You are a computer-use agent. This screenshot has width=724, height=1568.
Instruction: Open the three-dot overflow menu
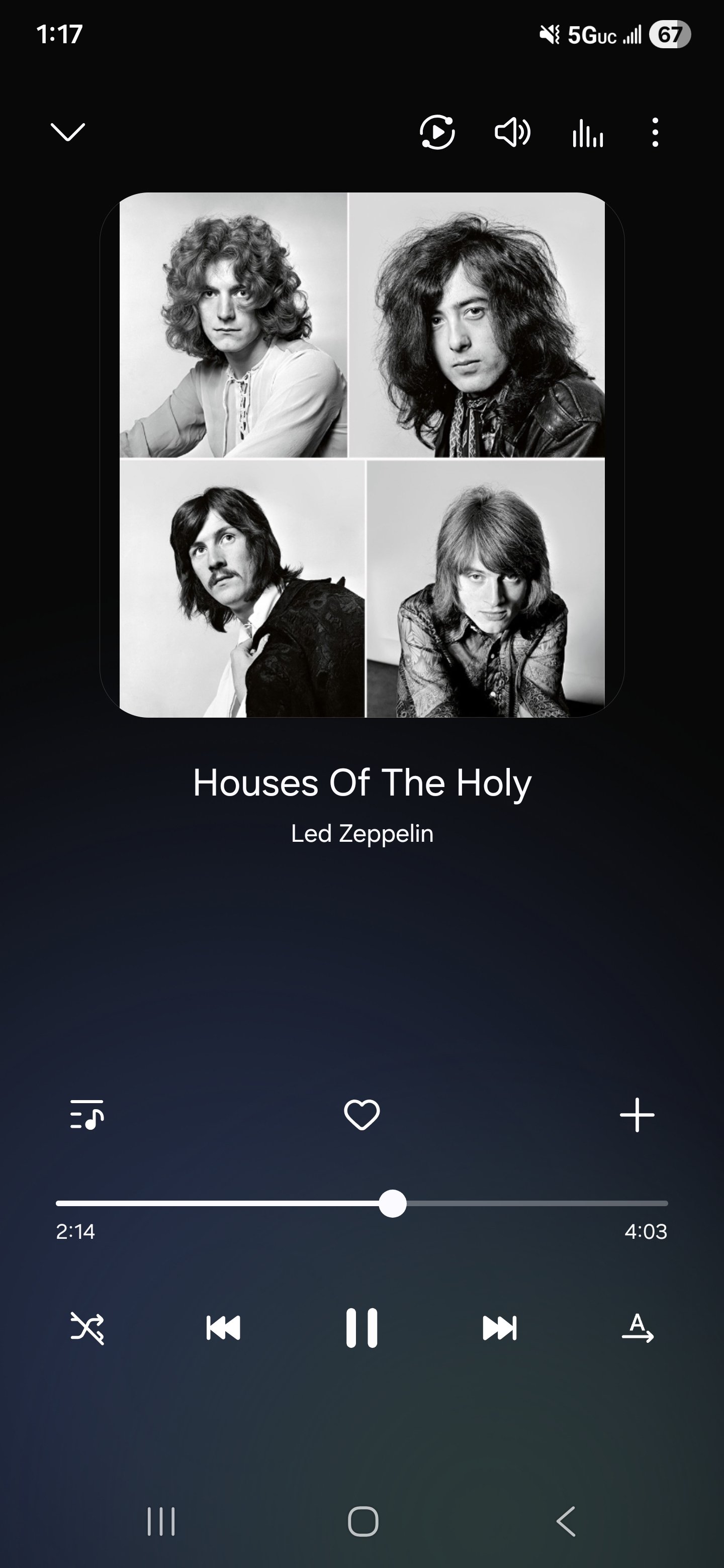[655, 132]
